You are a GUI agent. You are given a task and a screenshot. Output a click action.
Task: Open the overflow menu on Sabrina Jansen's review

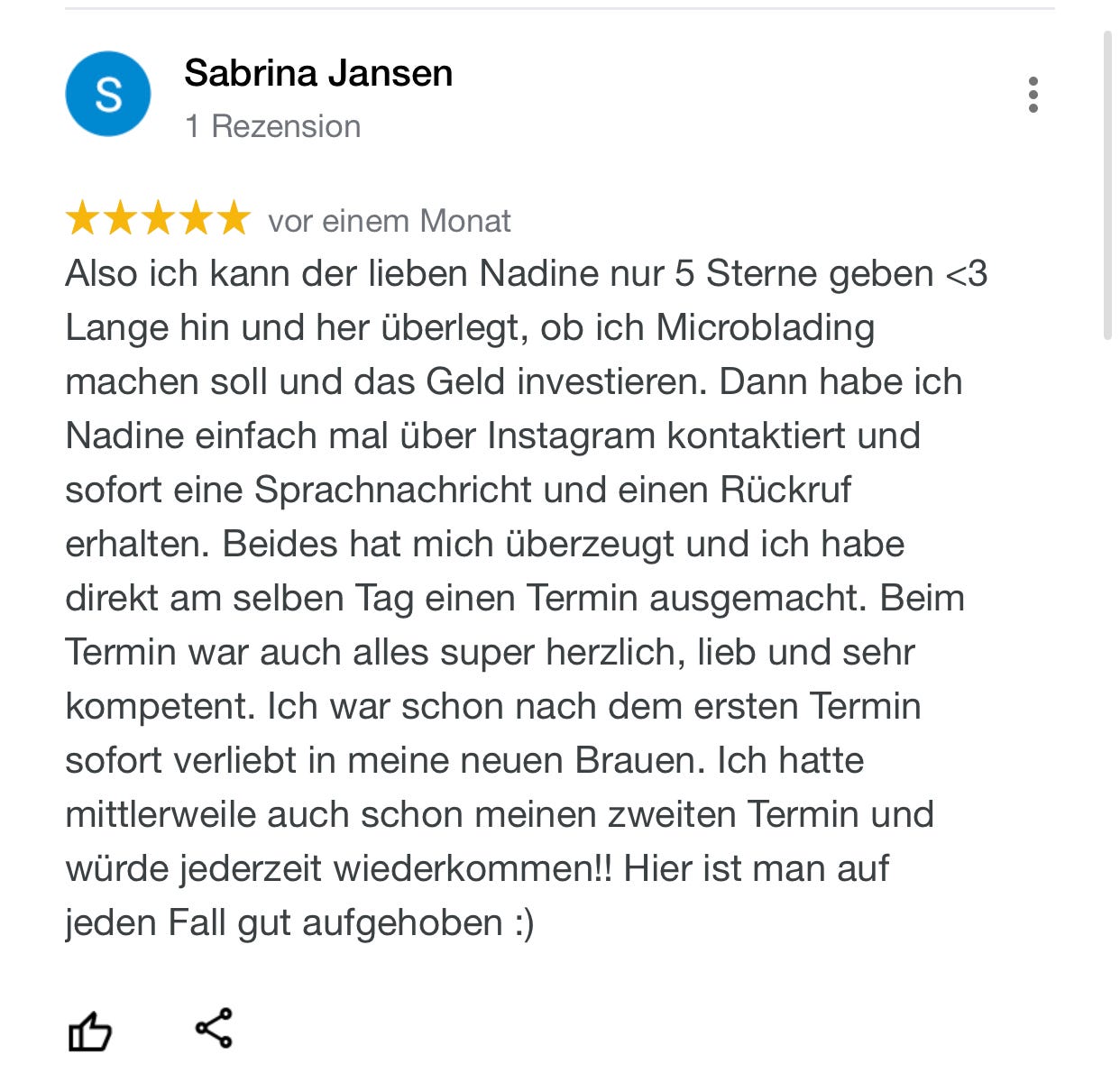click(1033, 95)
